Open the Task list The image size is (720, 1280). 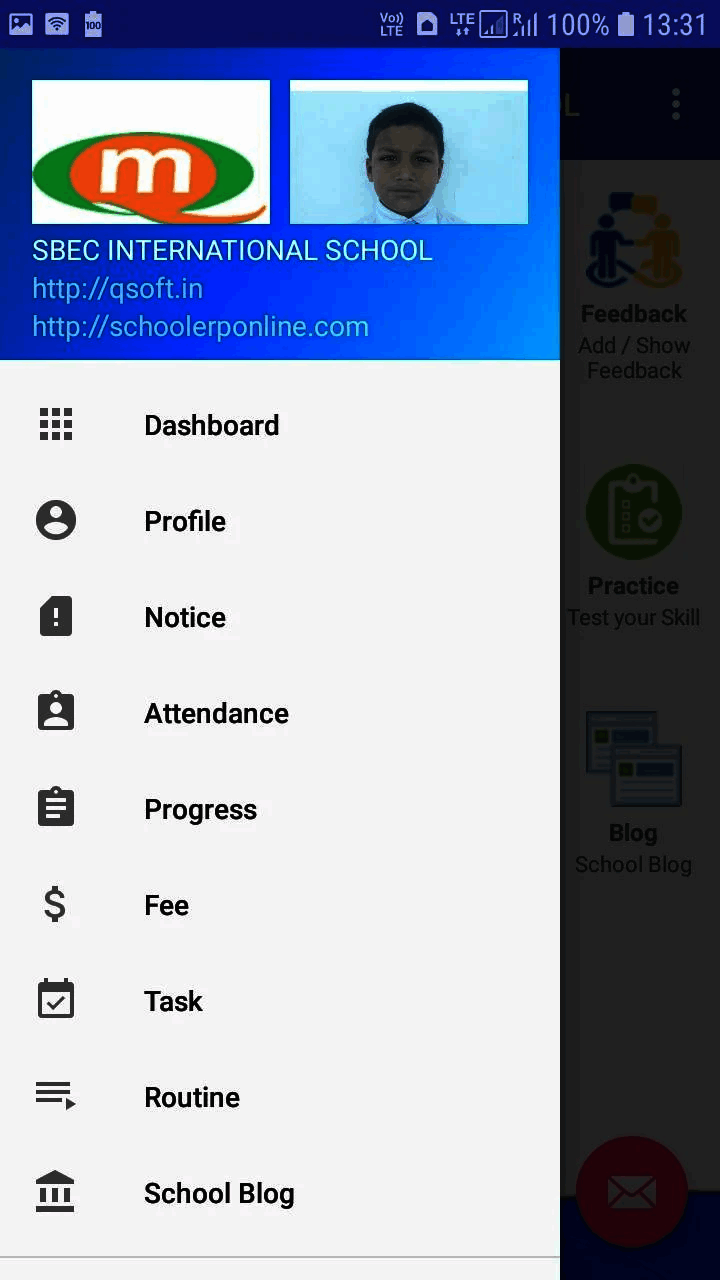pos(173,1001)
